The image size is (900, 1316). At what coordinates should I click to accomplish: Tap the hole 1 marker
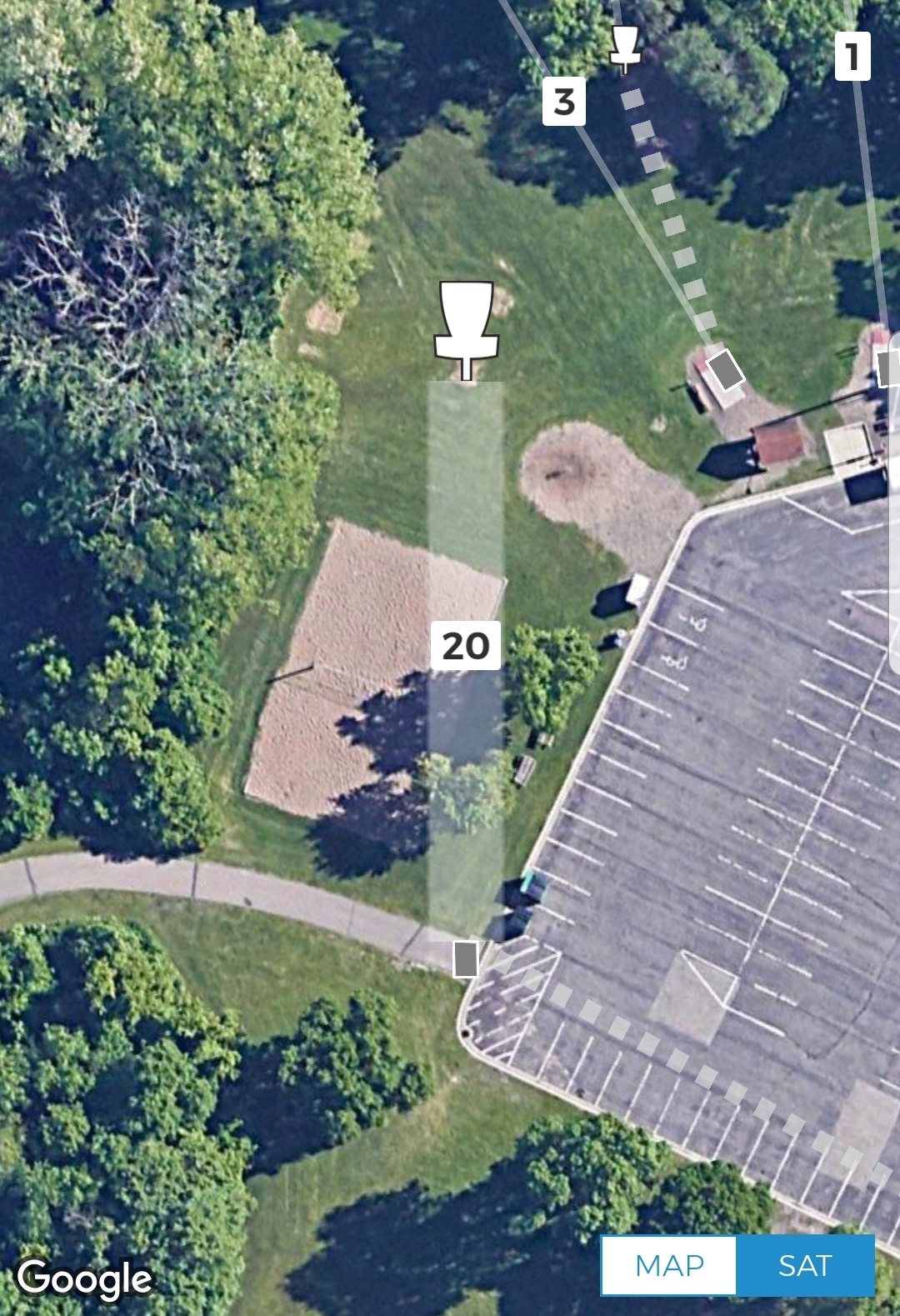click(852, 57)
